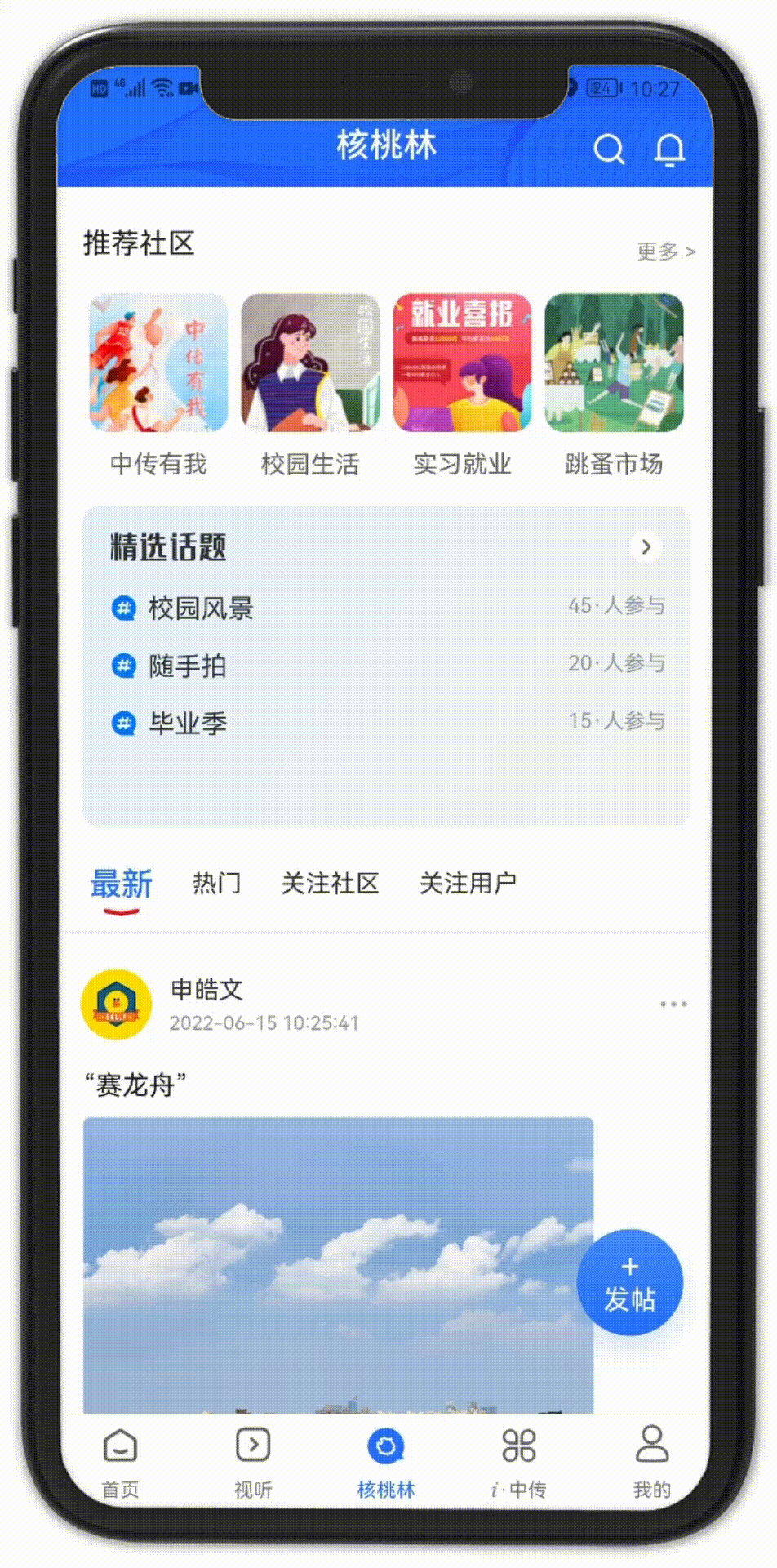Switch to the 热门 tab
This screenshot has width=777, height=1568.
216,883
